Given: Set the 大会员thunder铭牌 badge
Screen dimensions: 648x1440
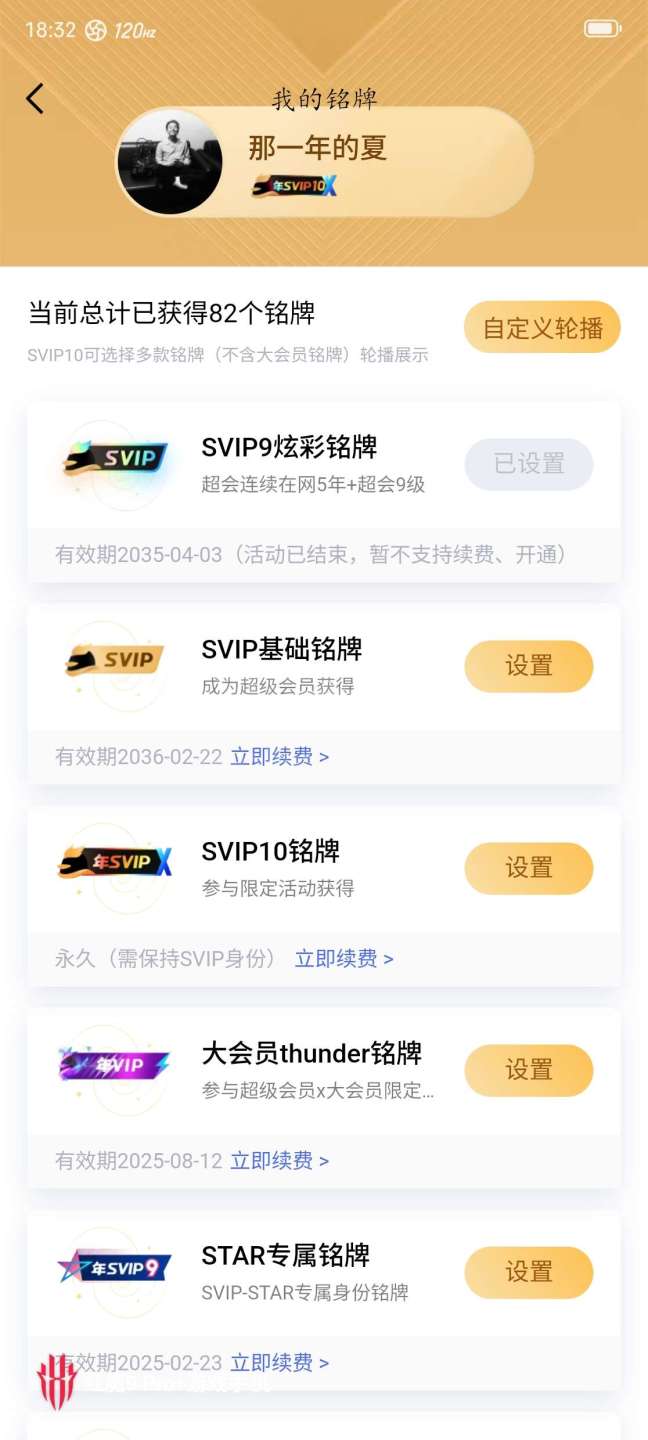Looking at the screenshot, I should coord(528,1070).
